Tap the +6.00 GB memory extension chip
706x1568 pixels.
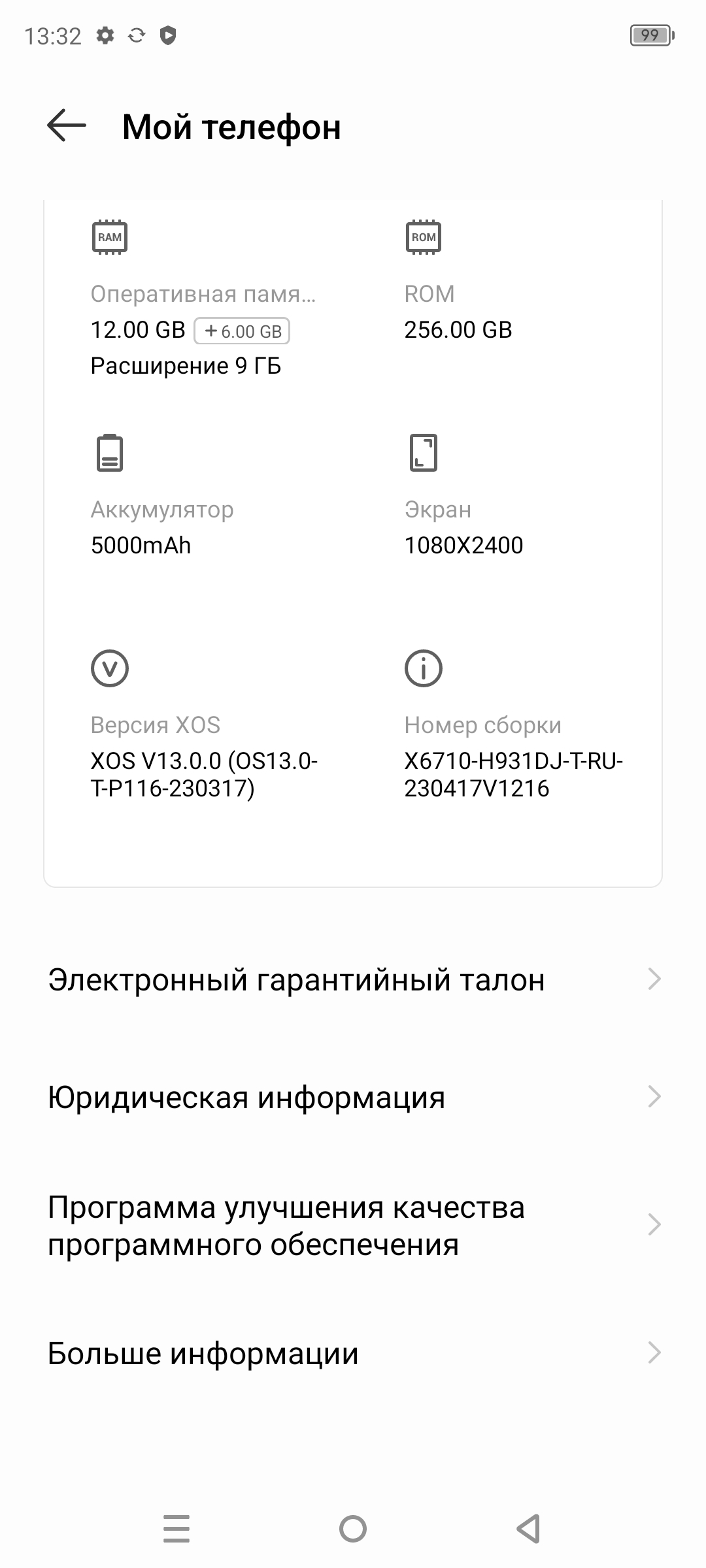pos(242,331)
